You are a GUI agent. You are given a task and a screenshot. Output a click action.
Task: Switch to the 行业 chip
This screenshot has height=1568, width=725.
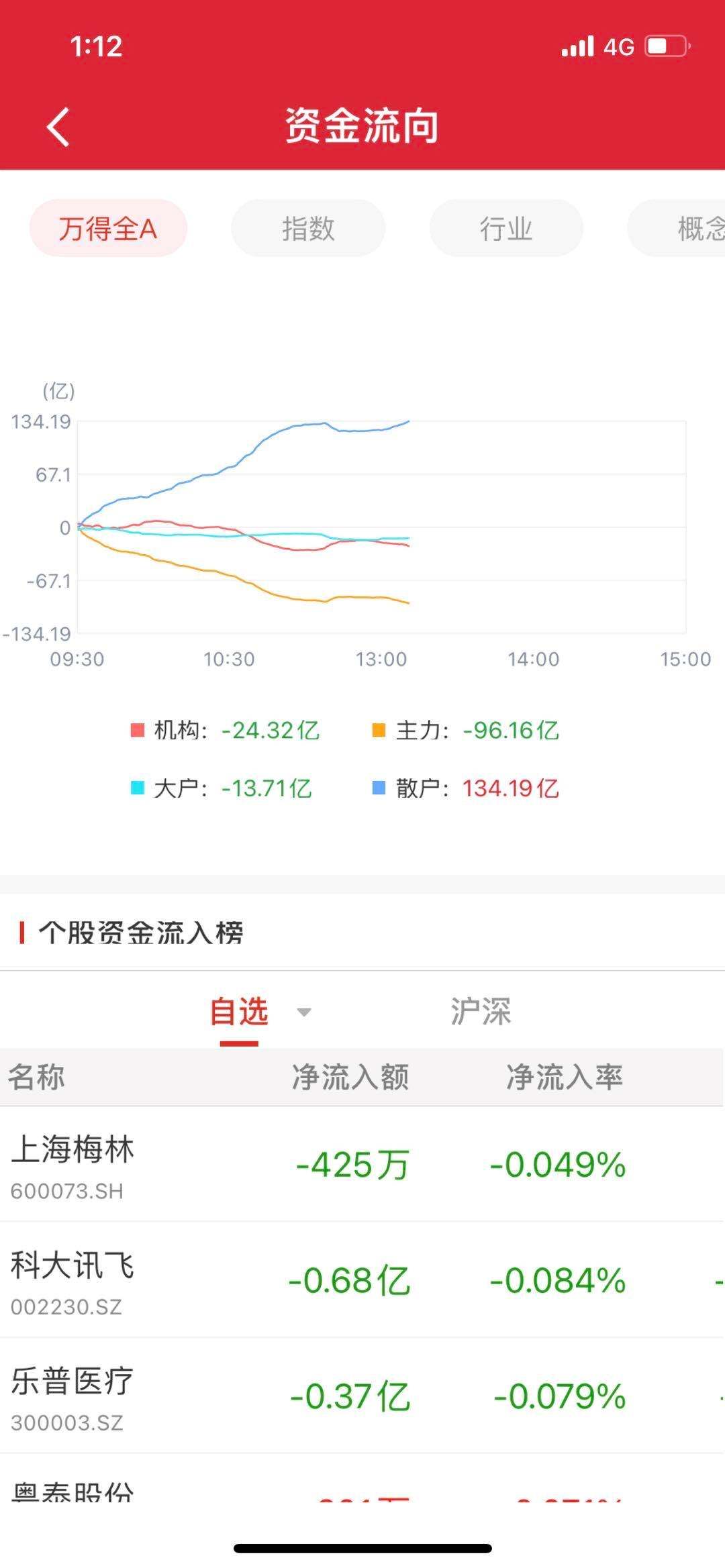506,228
